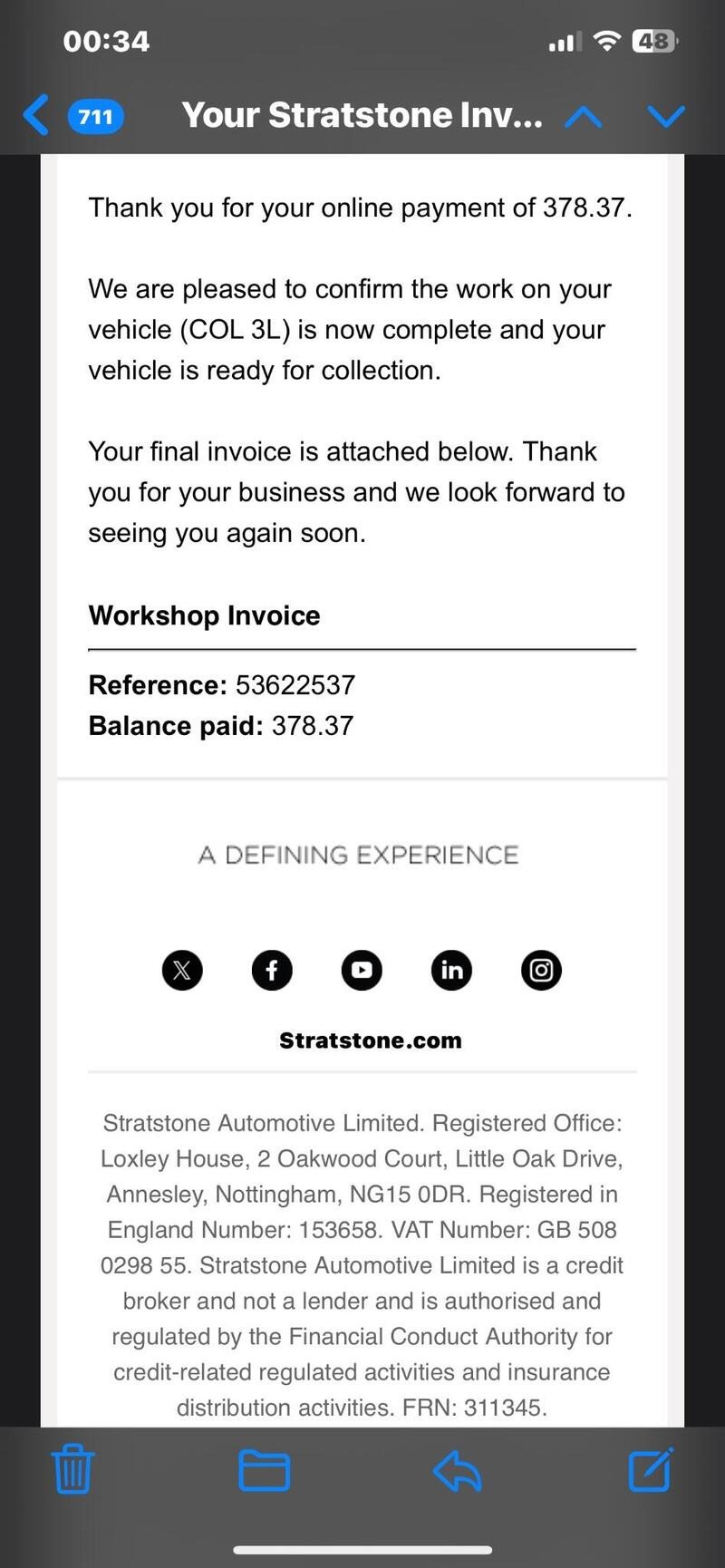Move this email to a folder
Viewport: 725px width, 1568px height.
tap(264, 1469)
